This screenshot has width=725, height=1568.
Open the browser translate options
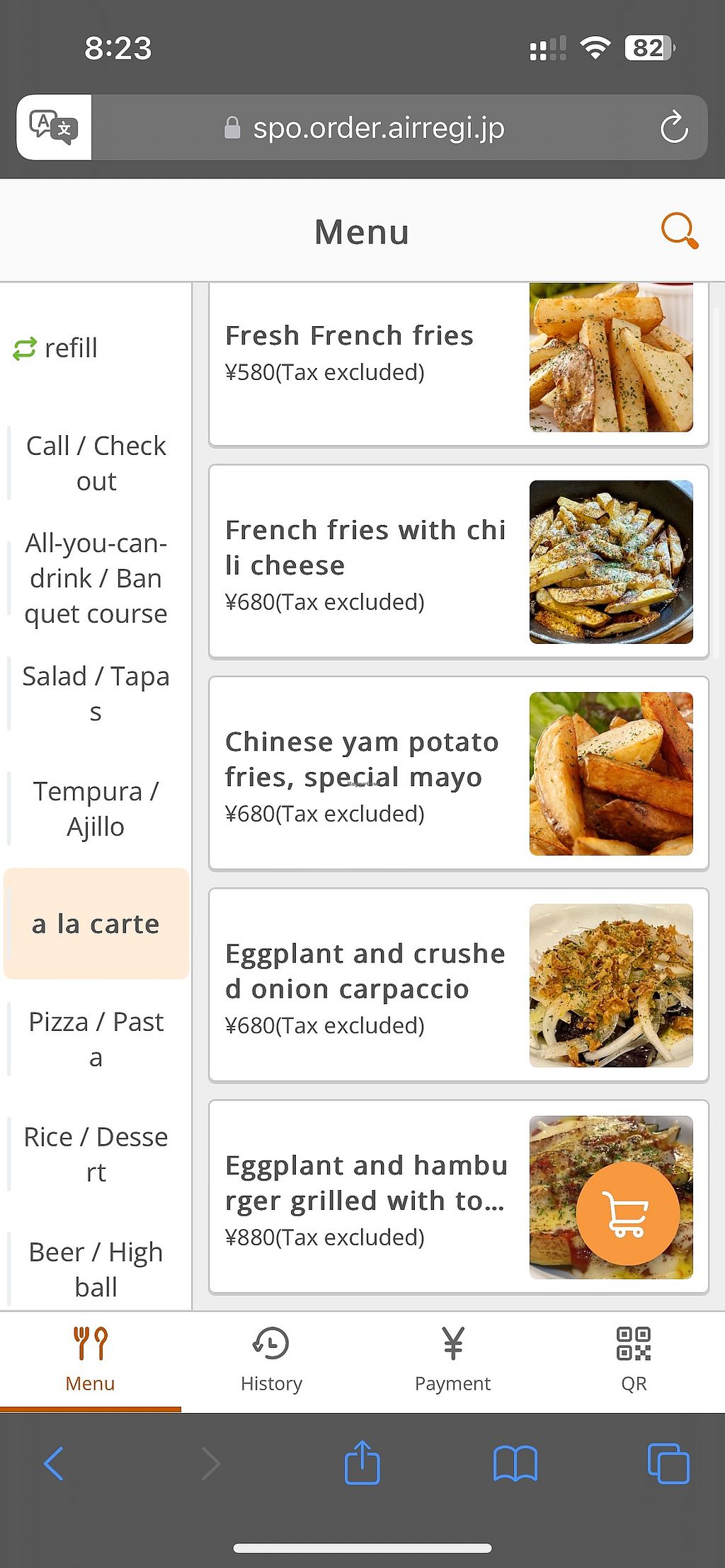click(54, 128)
